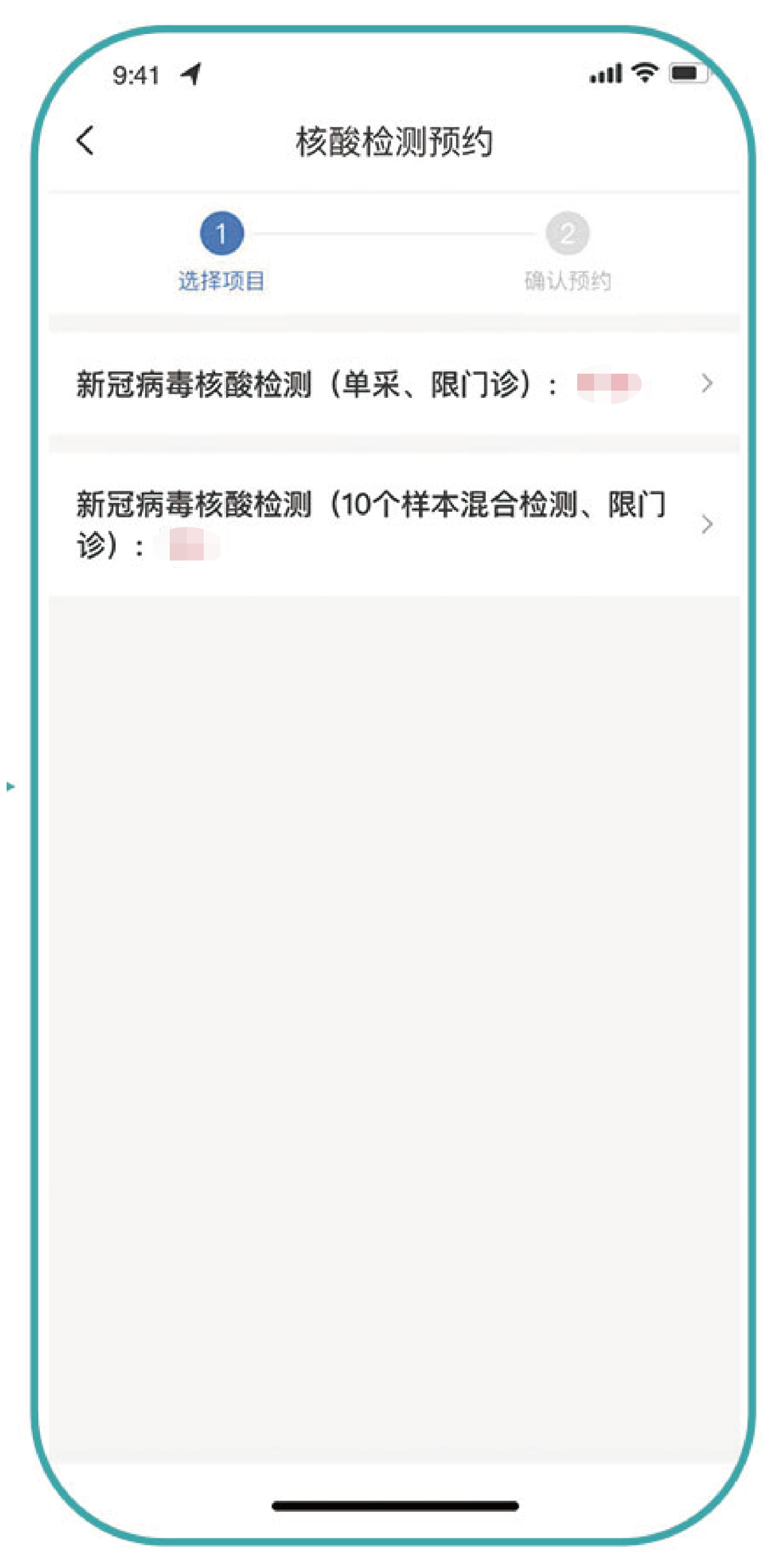This screenshot has height=1568, width=776.
Task: Select 新冠病毒核酸检测（单采、限门诊）
Action: (x=389, y=384)
